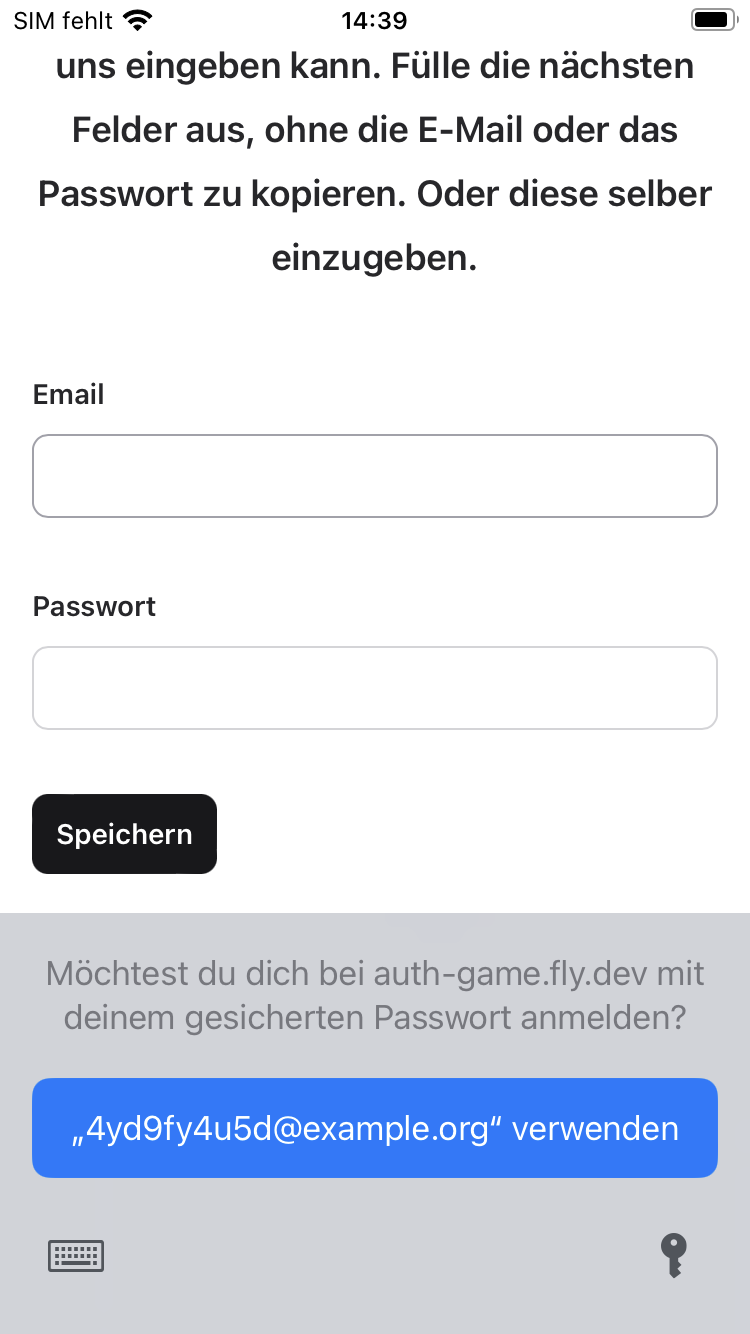Image resolution: width=750 pixels, height=1334 pixels.
Task: Focus the Email text field
Action: [x=375, y=476]
